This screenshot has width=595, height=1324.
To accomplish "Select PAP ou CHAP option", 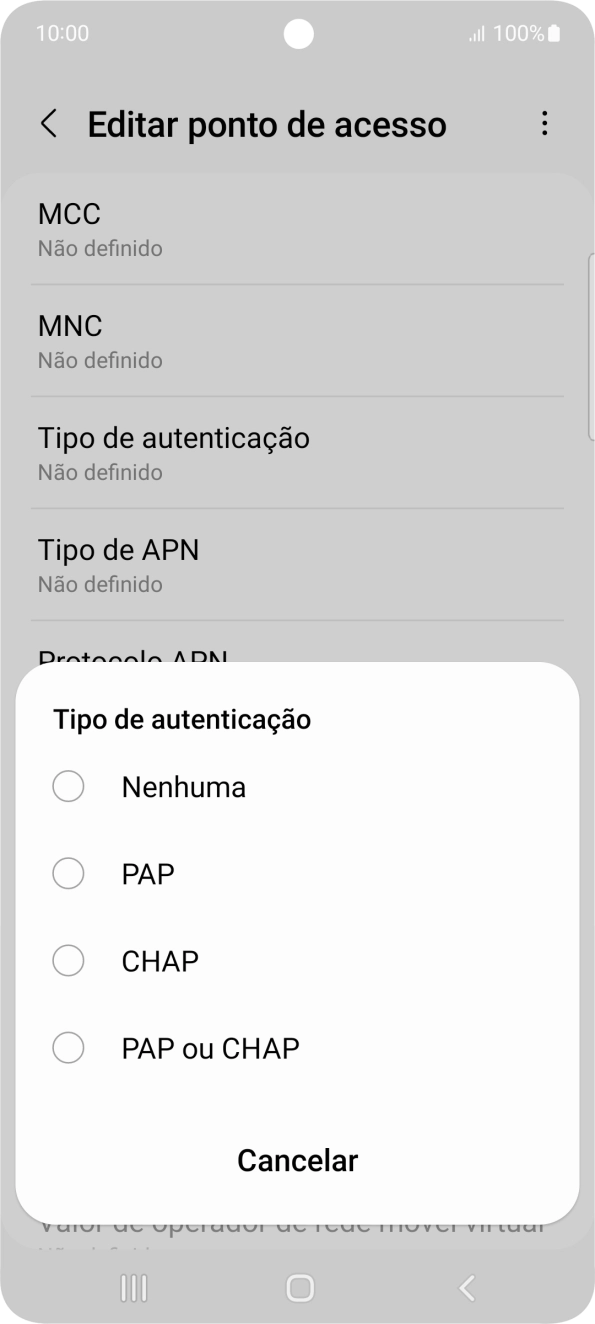I will (x=297, y=1048).
